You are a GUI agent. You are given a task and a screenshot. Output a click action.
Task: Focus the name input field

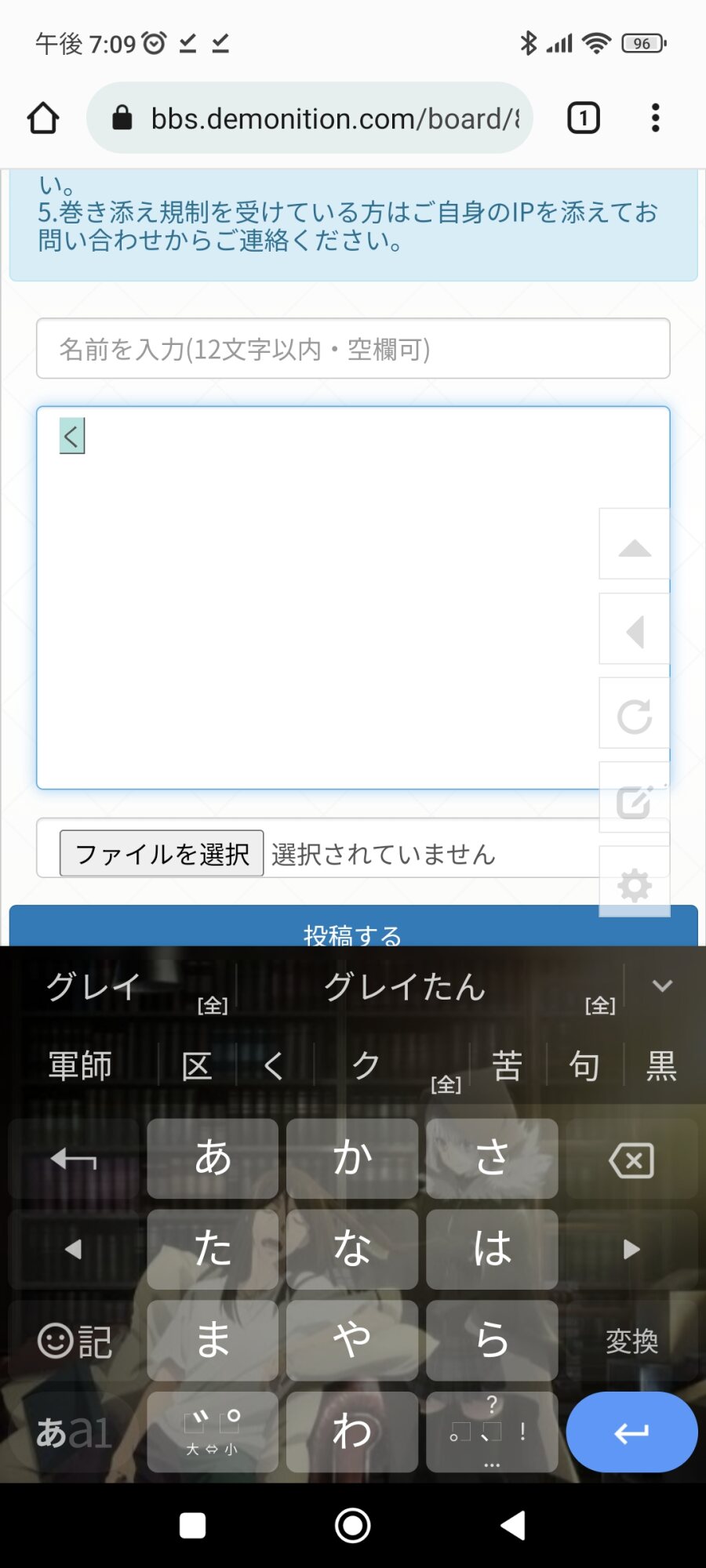[x=353, y=349]
